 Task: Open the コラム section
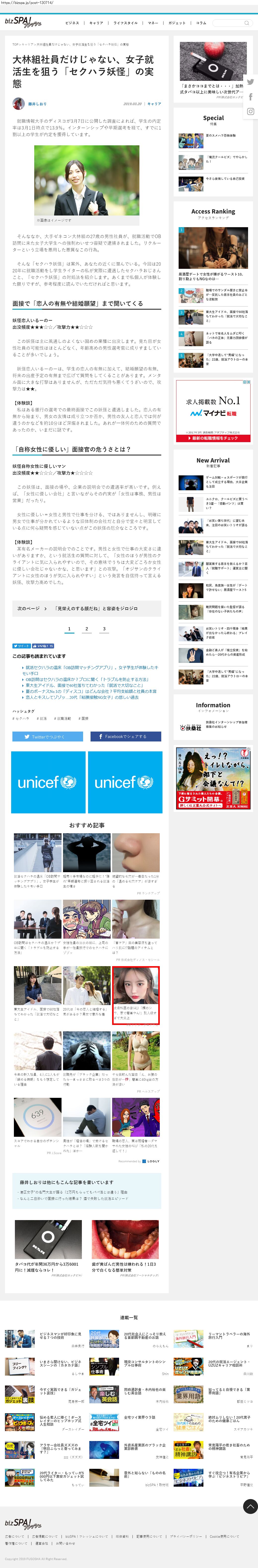click(x=201, y=23)
